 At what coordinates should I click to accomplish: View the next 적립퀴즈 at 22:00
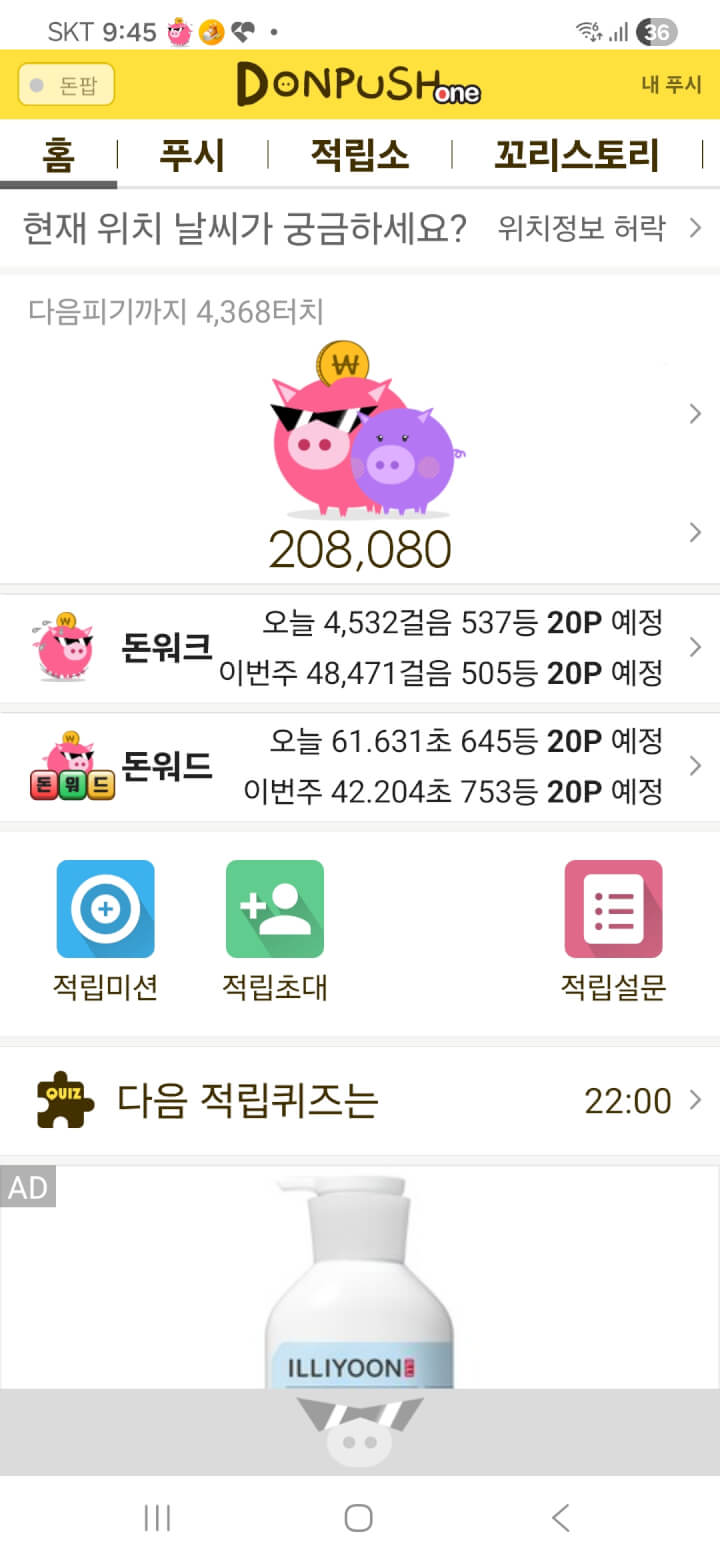click(x=360, y=1101)
